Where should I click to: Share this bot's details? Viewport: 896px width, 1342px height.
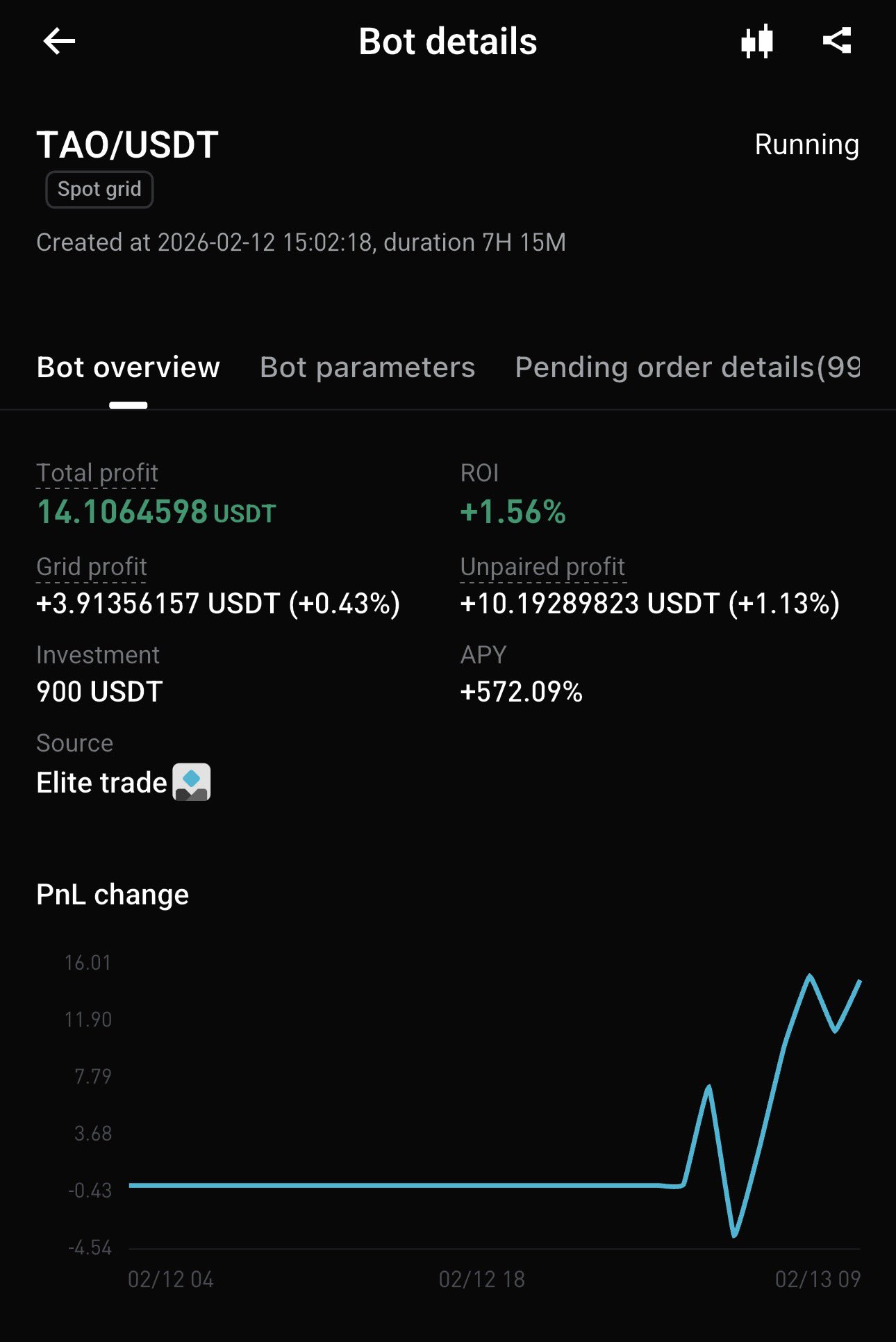coord(837,42)
